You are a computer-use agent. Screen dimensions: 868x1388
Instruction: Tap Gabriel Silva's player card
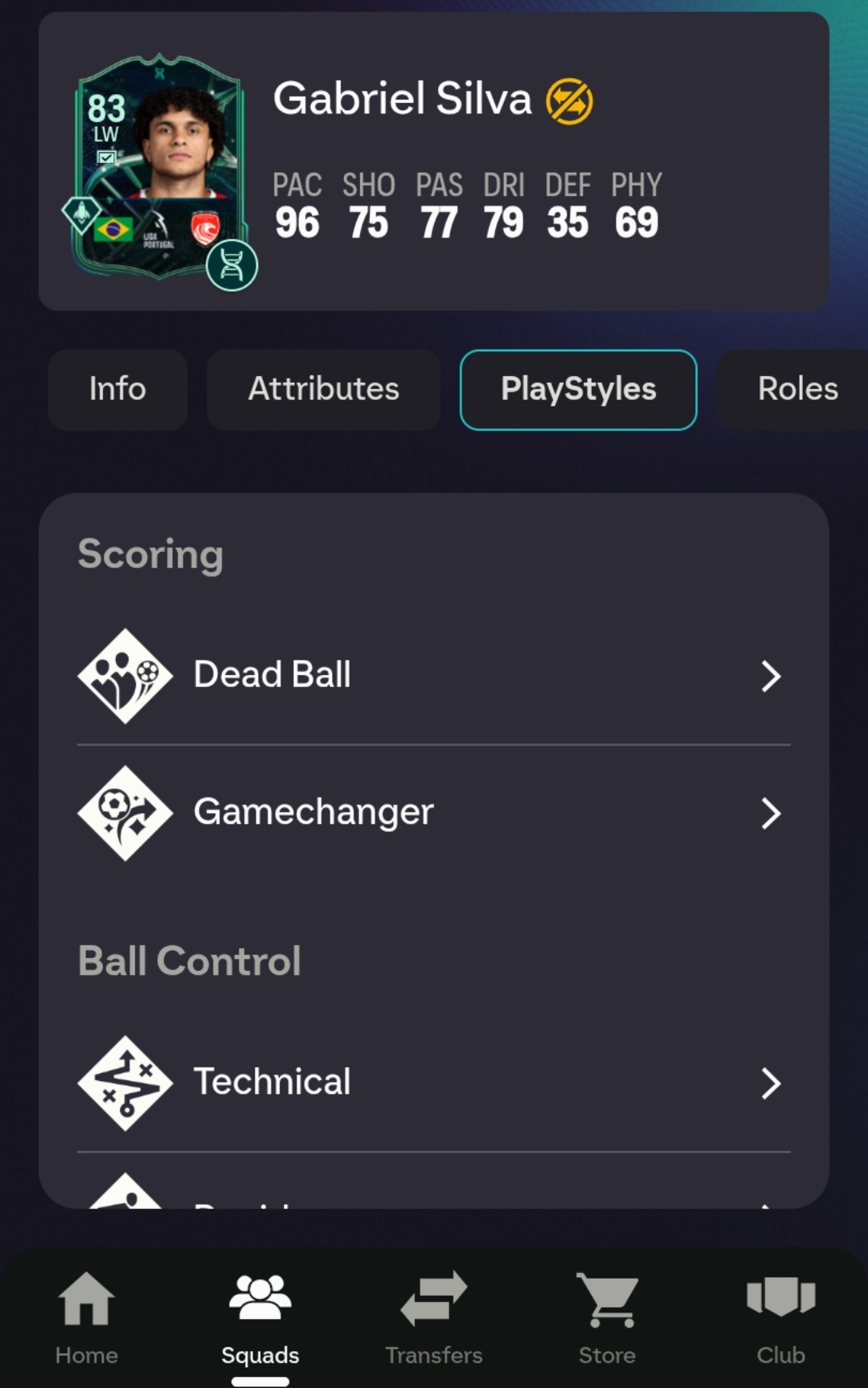(161, 169)
